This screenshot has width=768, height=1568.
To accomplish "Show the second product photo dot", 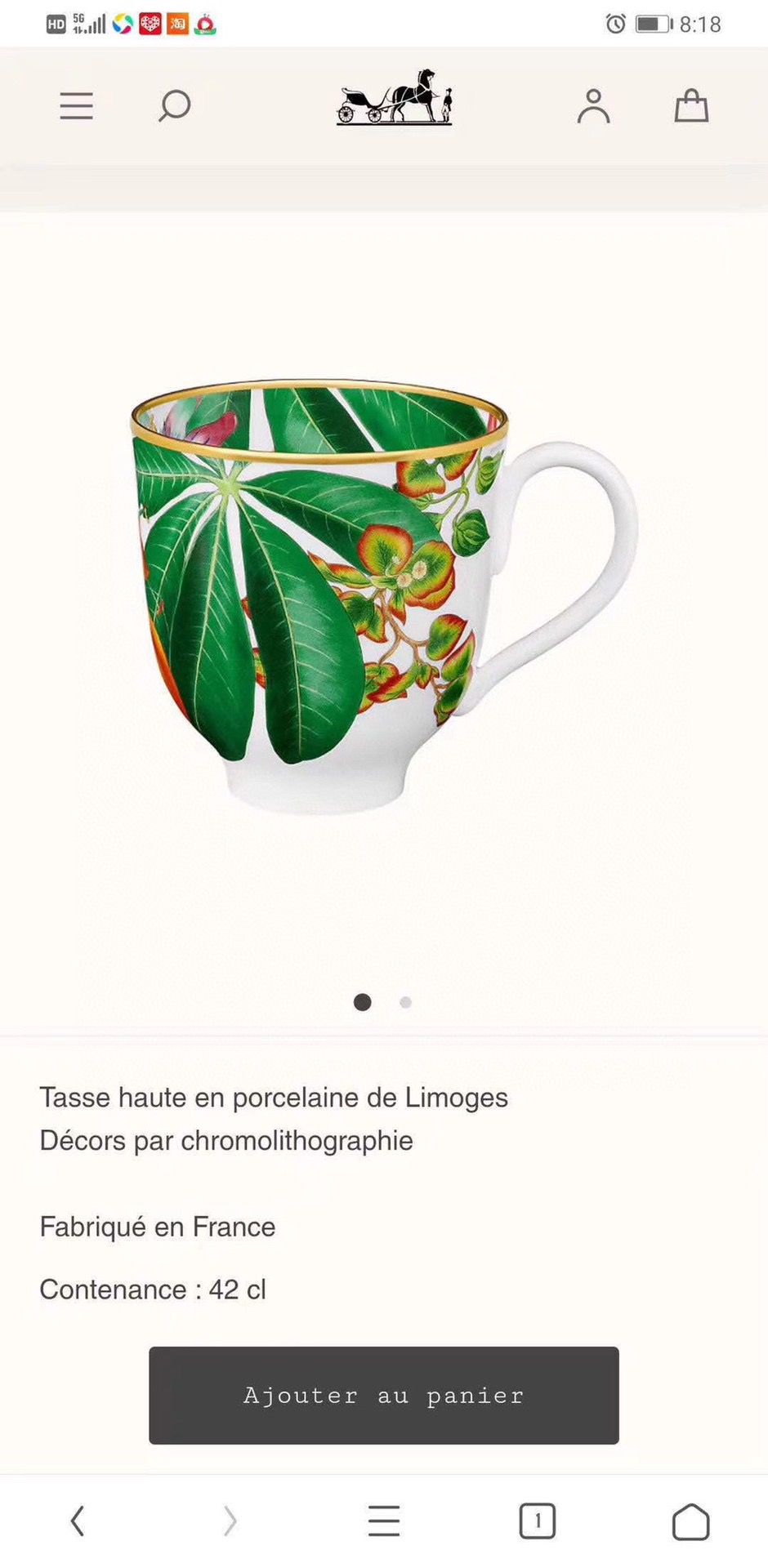I will click(405, 1002).
